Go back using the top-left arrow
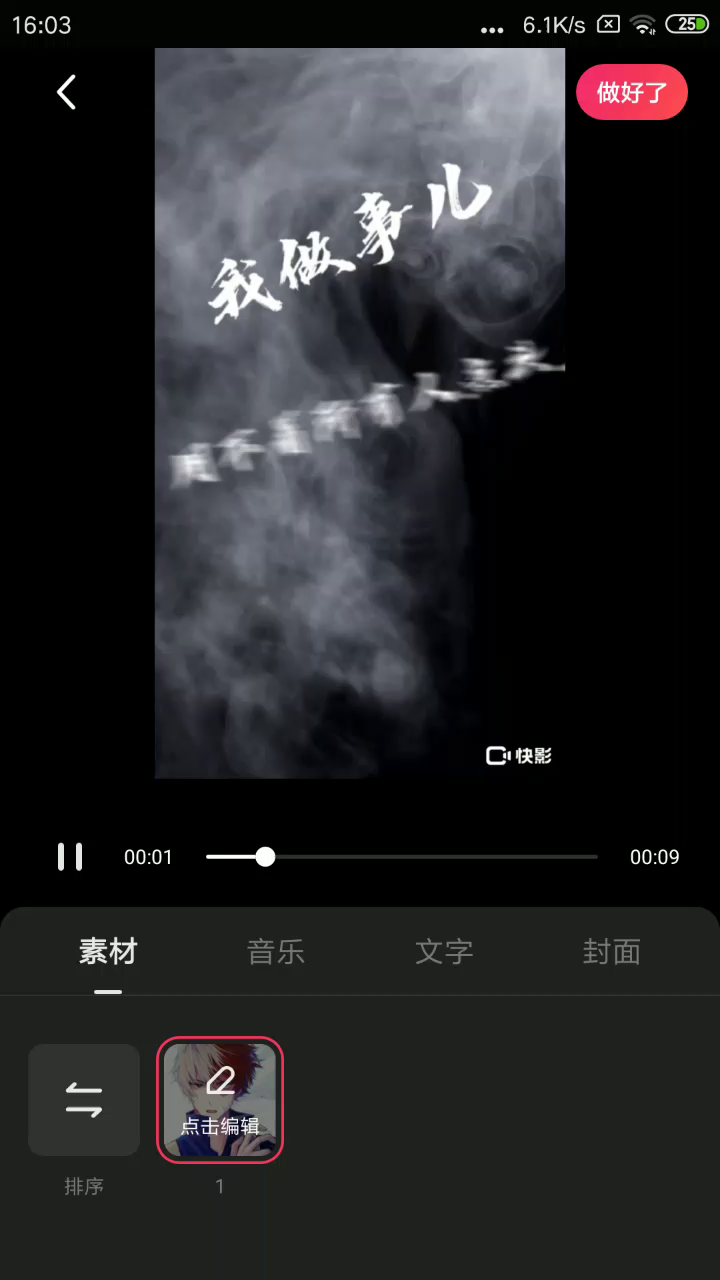The image size is (720, 1280). [66, 92]
